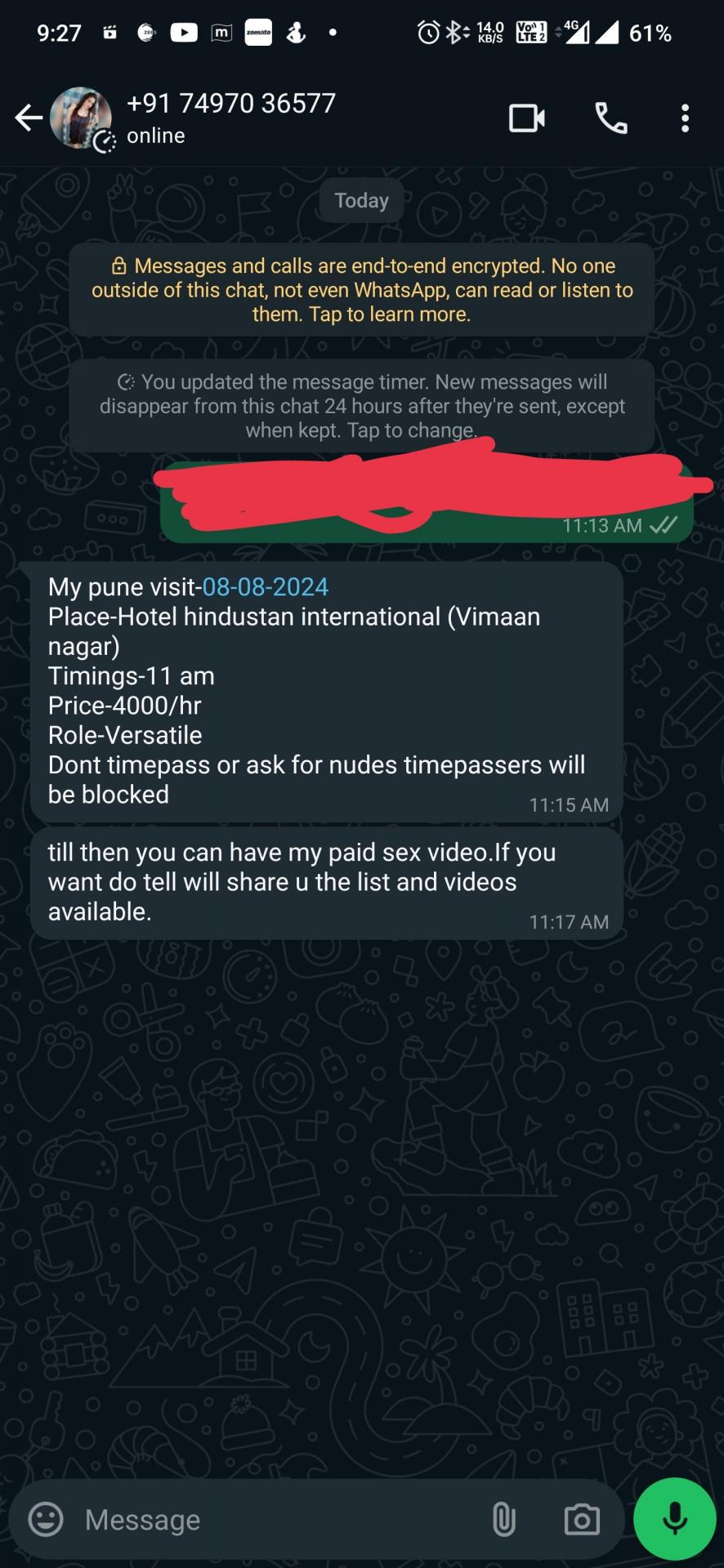Go back to the chat list

[x=29, y=118]
